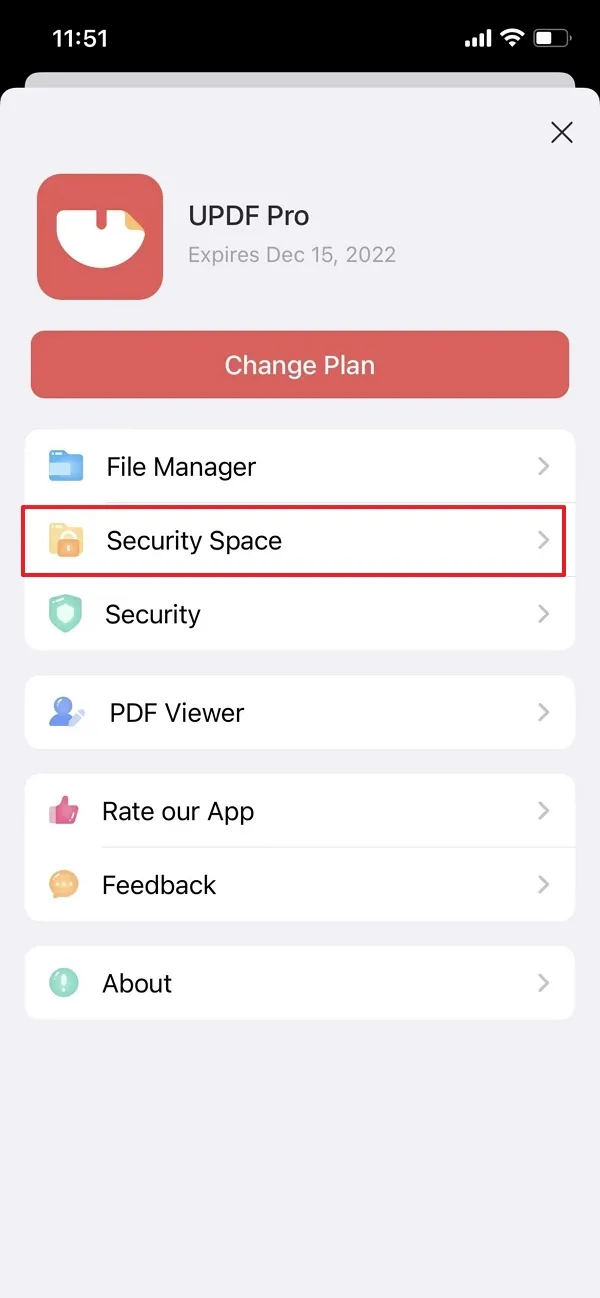Open the Feedback row
Image resolution: width=600 pixels, height=1298 pixels.
[300, 885]
